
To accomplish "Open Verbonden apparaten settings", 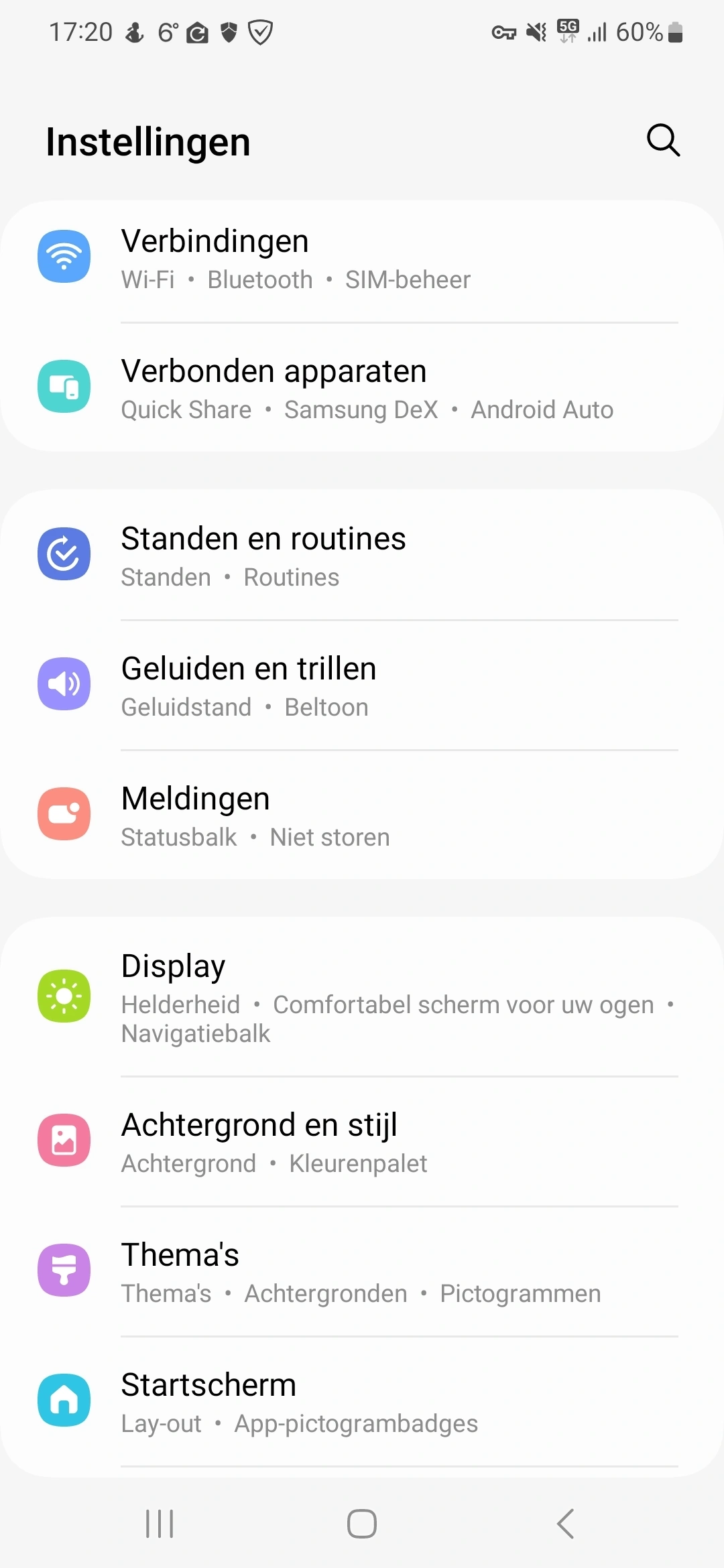I will [x=362, y=387].
